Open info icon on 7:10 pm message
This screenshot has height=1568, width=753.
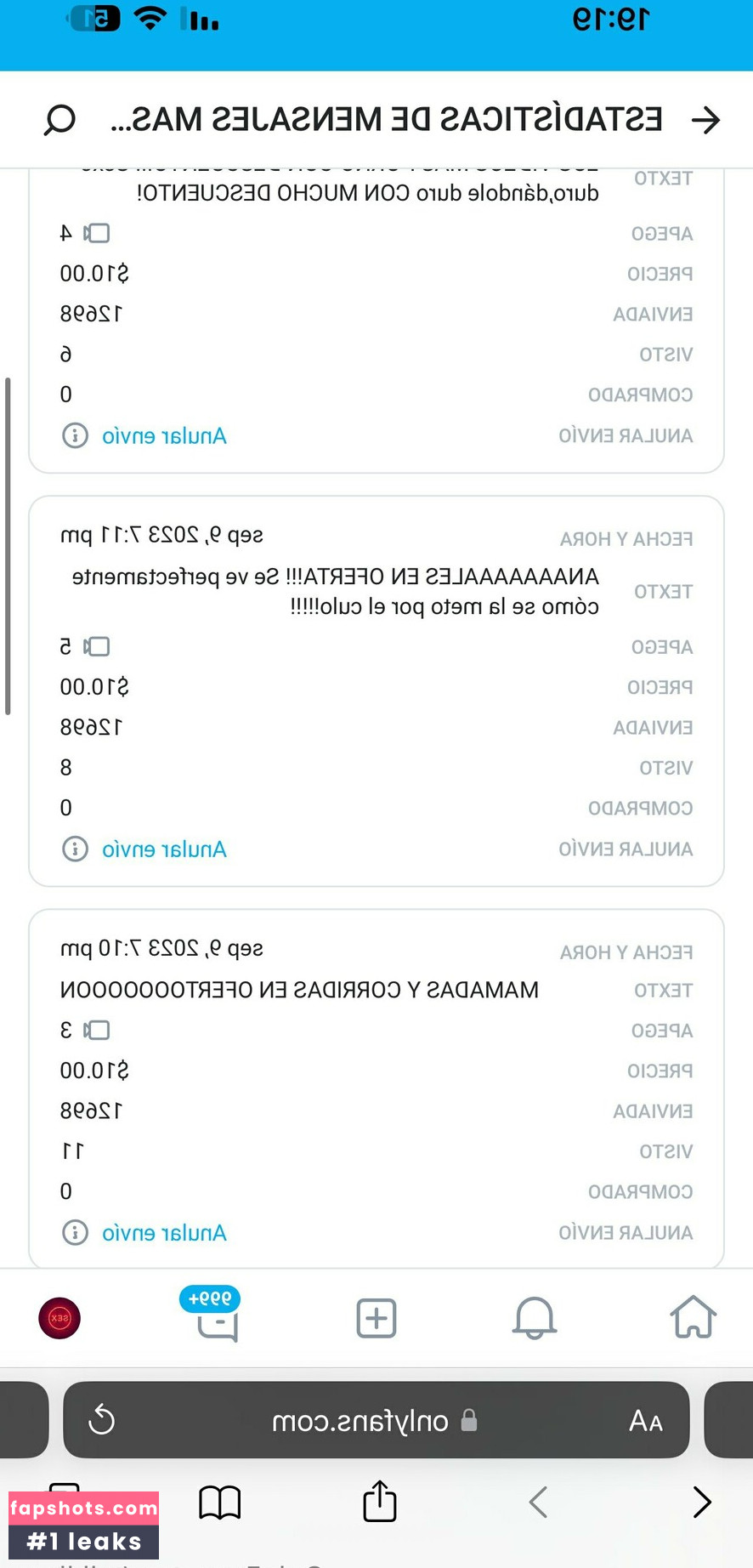(75, 1233)
